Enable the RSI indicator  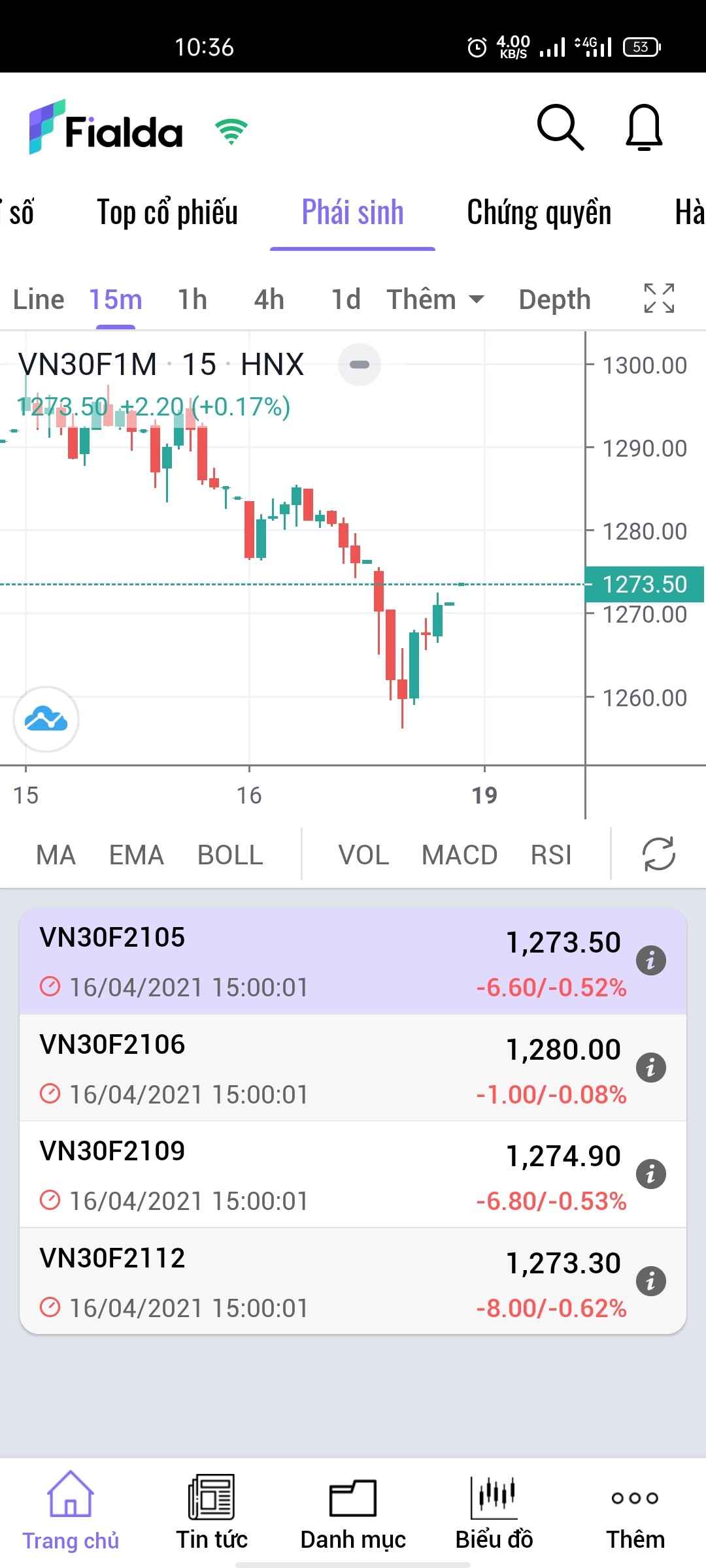[x=551, y=855]
